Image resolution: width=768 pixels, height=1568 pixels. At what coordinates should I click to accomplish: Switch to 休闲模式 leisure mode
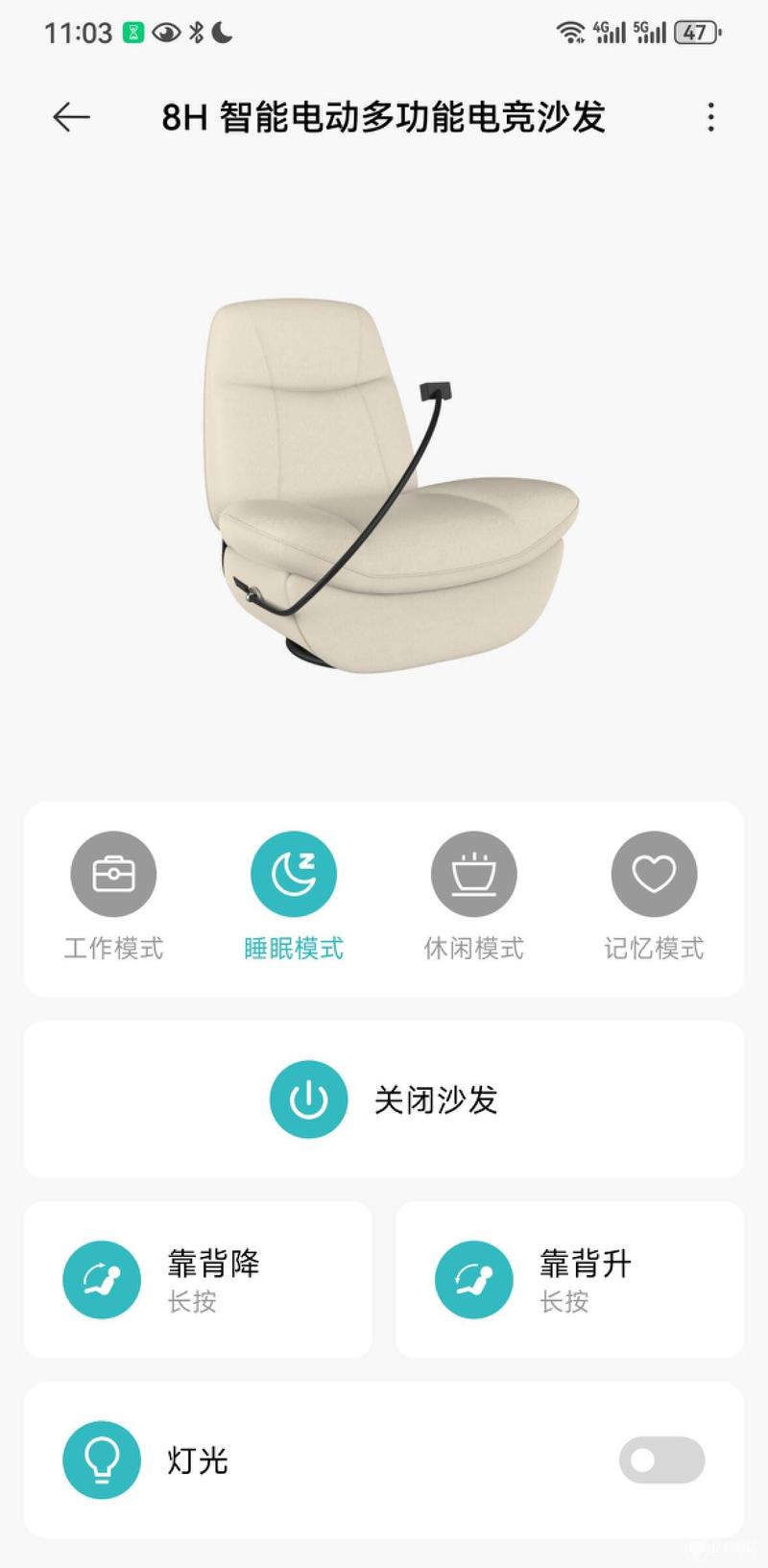pyautogui.click(x=474, y=897)
